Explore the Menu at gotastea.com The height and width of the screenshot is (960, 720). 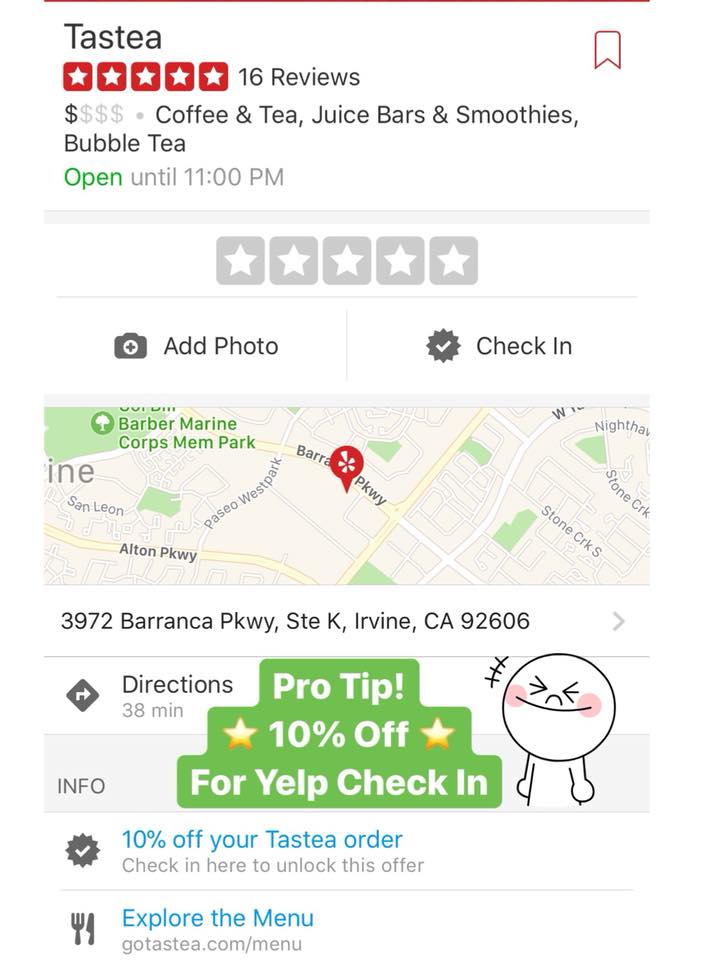click(x=218, y=929)
